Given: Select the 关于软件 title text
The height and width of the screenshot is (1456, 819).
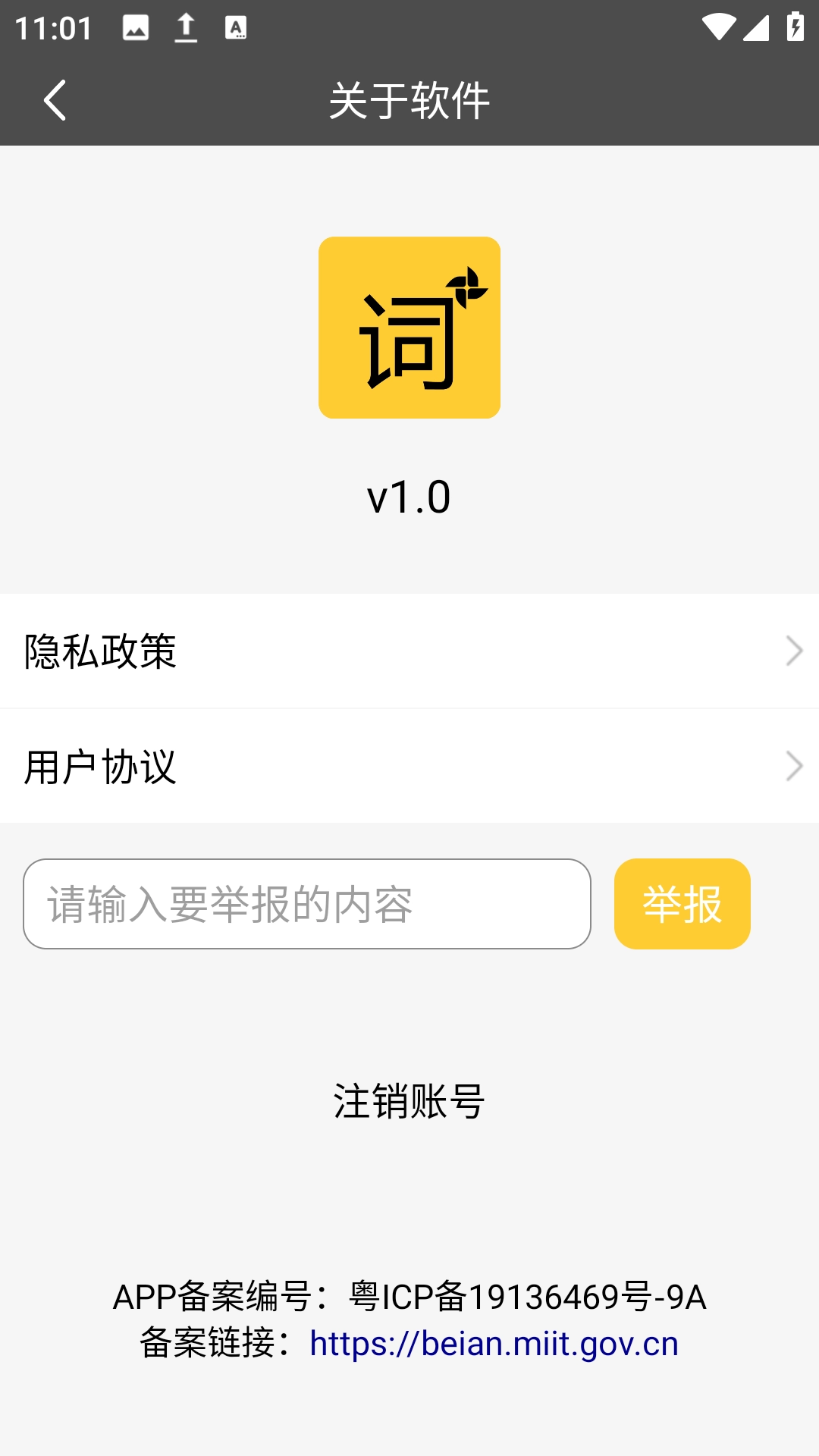Looking at the screenshot, I should pos(409,99).
